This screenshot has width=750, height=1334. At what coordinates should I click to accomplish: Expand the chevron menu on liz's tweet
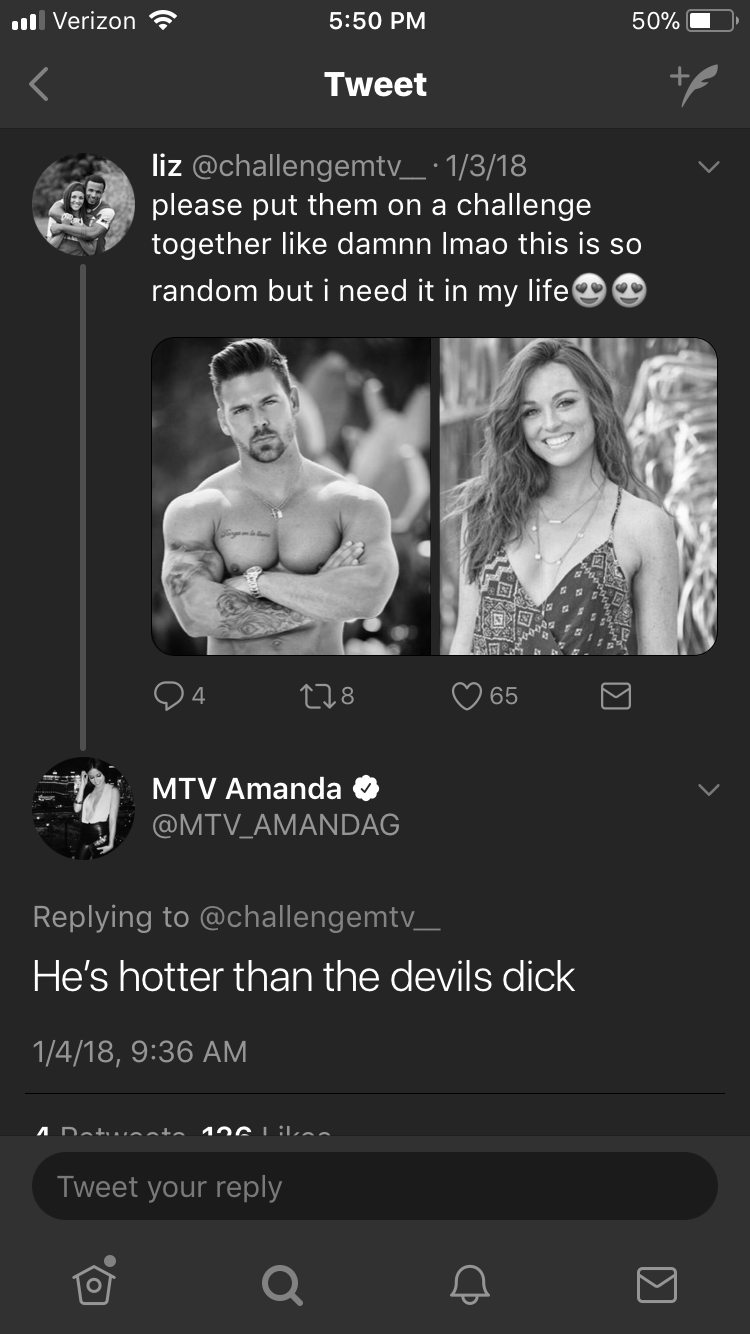[708, 167]
